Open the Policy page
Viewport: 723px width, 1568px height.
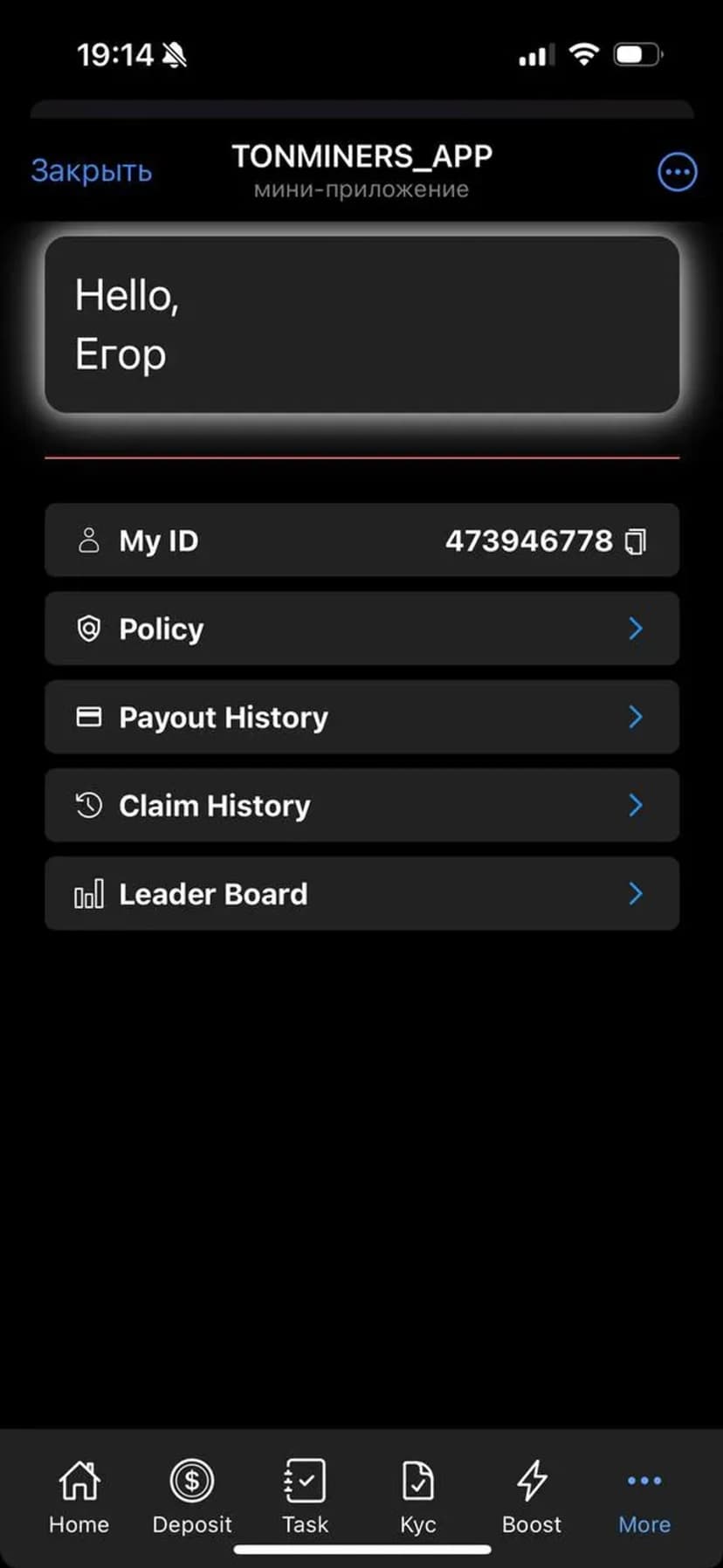(361, 629)
